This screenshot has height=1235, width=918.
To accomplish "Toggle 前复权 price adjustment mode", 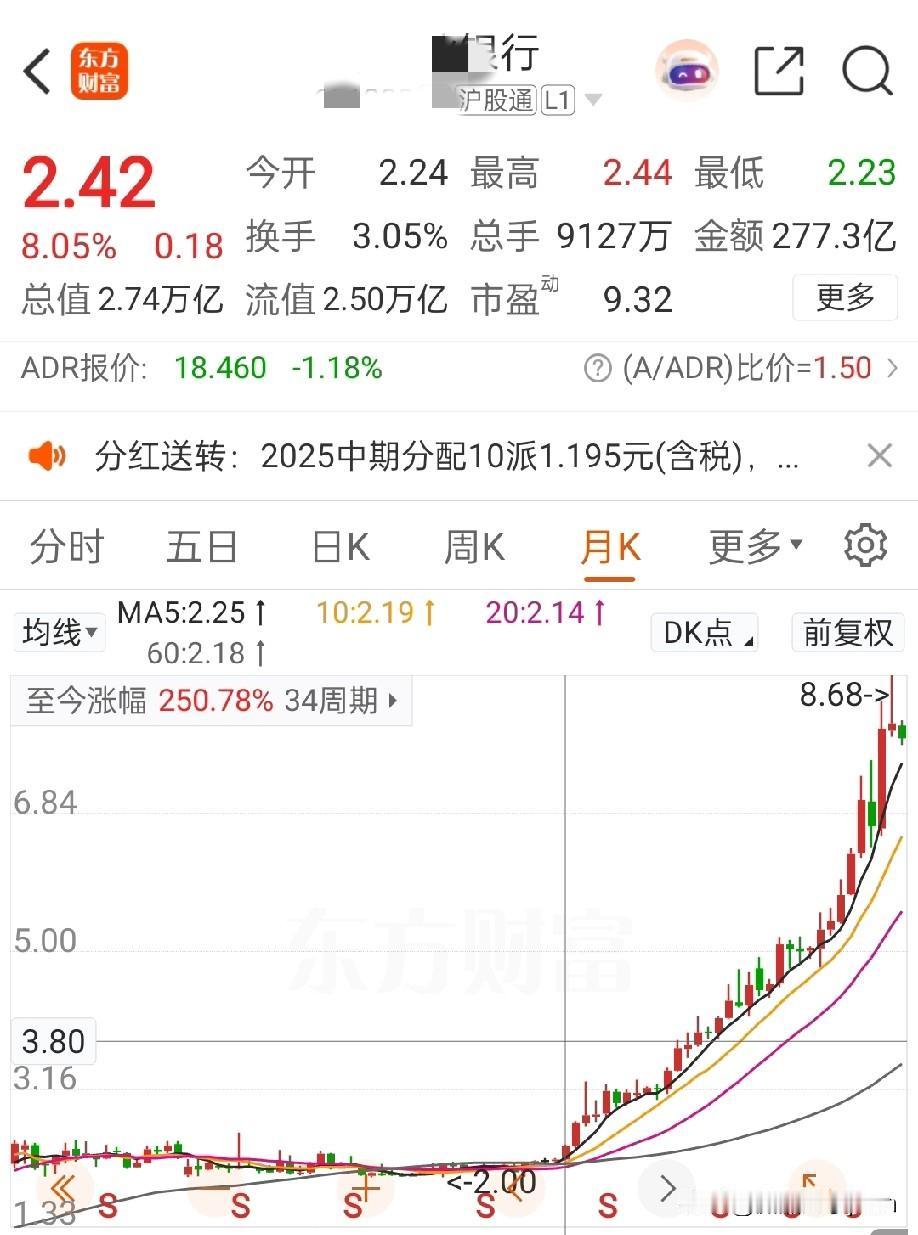I will tap(847, 631).
